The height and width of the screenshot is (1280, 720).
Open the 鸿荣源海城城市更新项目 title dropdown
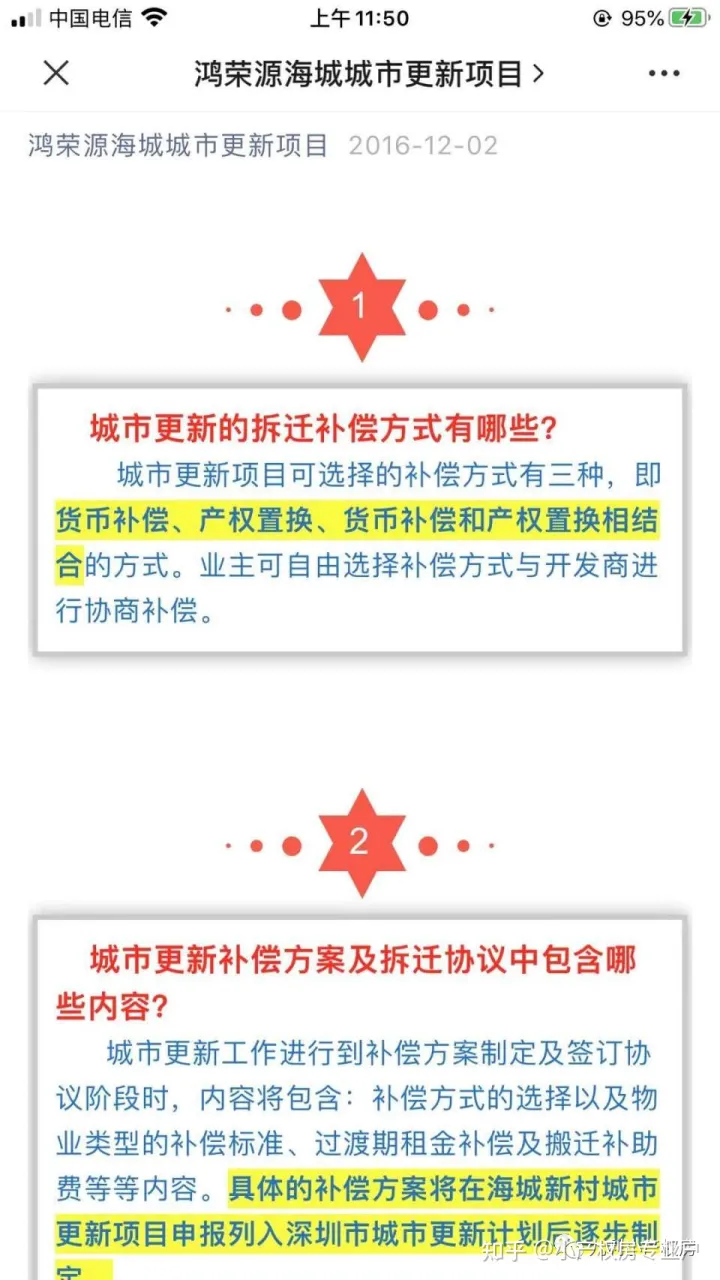pos(368,73)
